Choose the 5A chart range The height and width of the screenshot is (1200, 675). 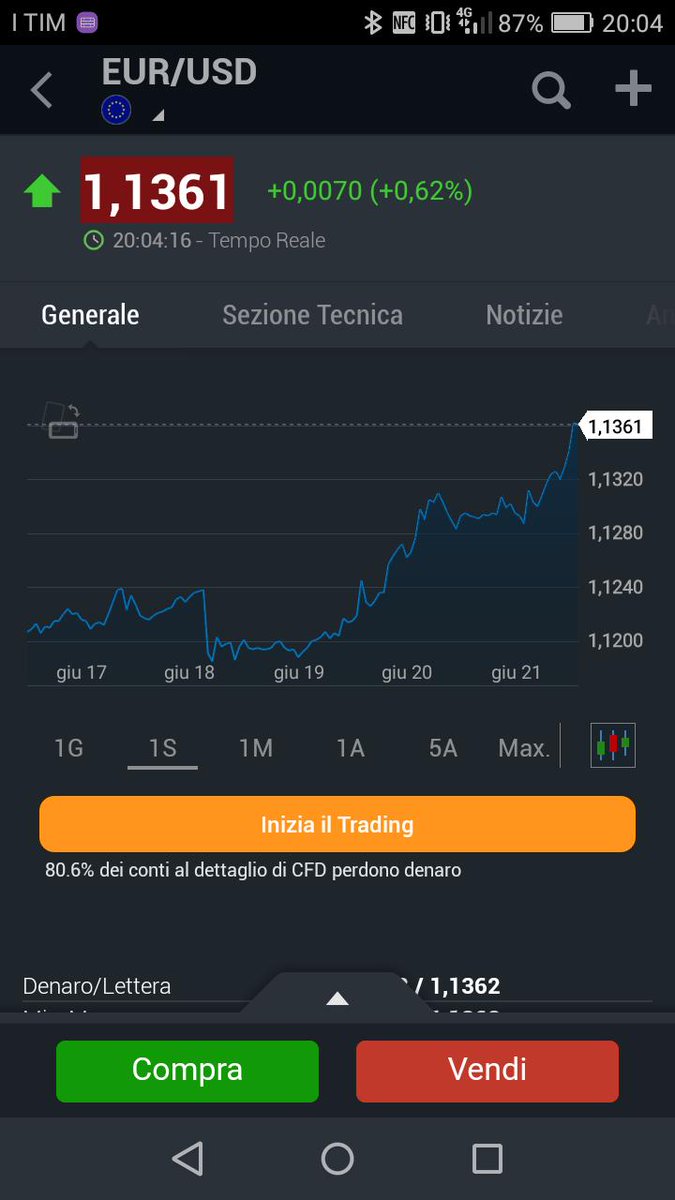(443, 748)
